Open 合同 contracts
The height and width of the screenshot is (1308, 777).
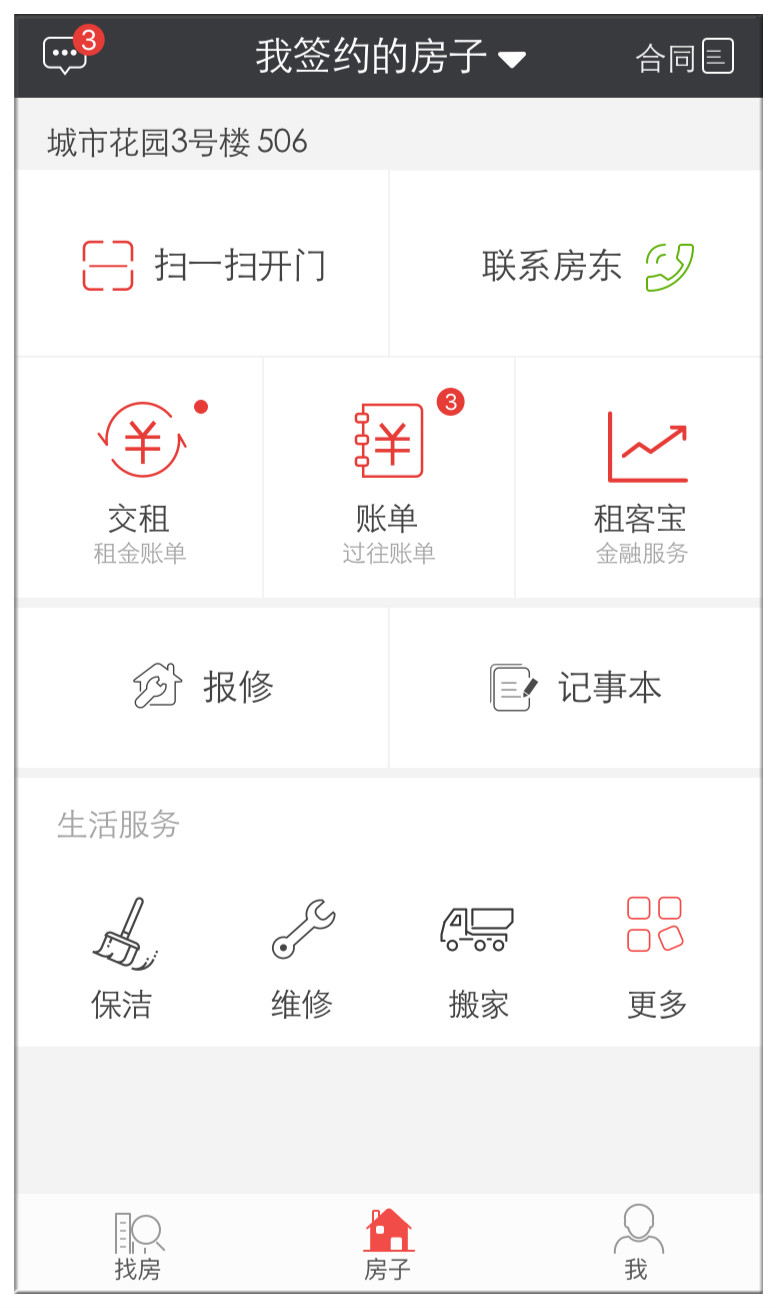coord(685,57)
